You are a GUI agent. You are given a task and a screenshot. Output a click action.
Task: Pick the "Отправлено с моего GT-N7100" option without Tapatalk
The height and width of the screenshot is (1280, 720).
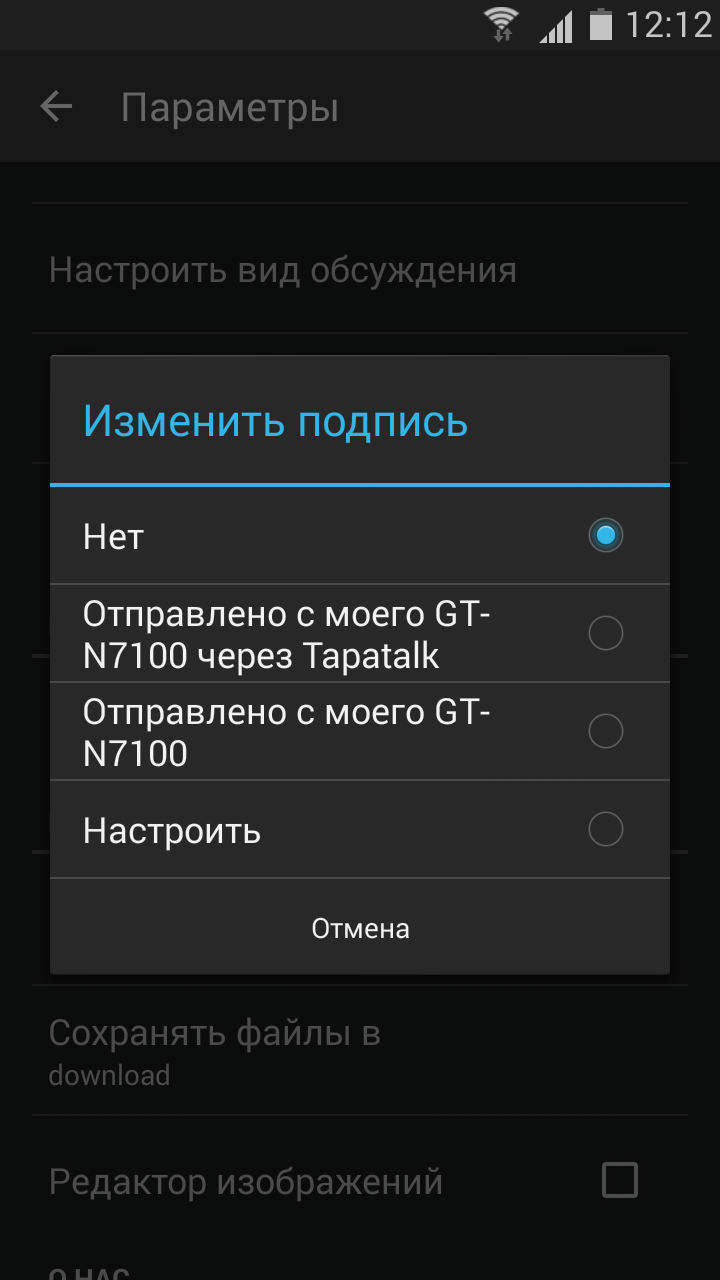click(x=360, y=732)
